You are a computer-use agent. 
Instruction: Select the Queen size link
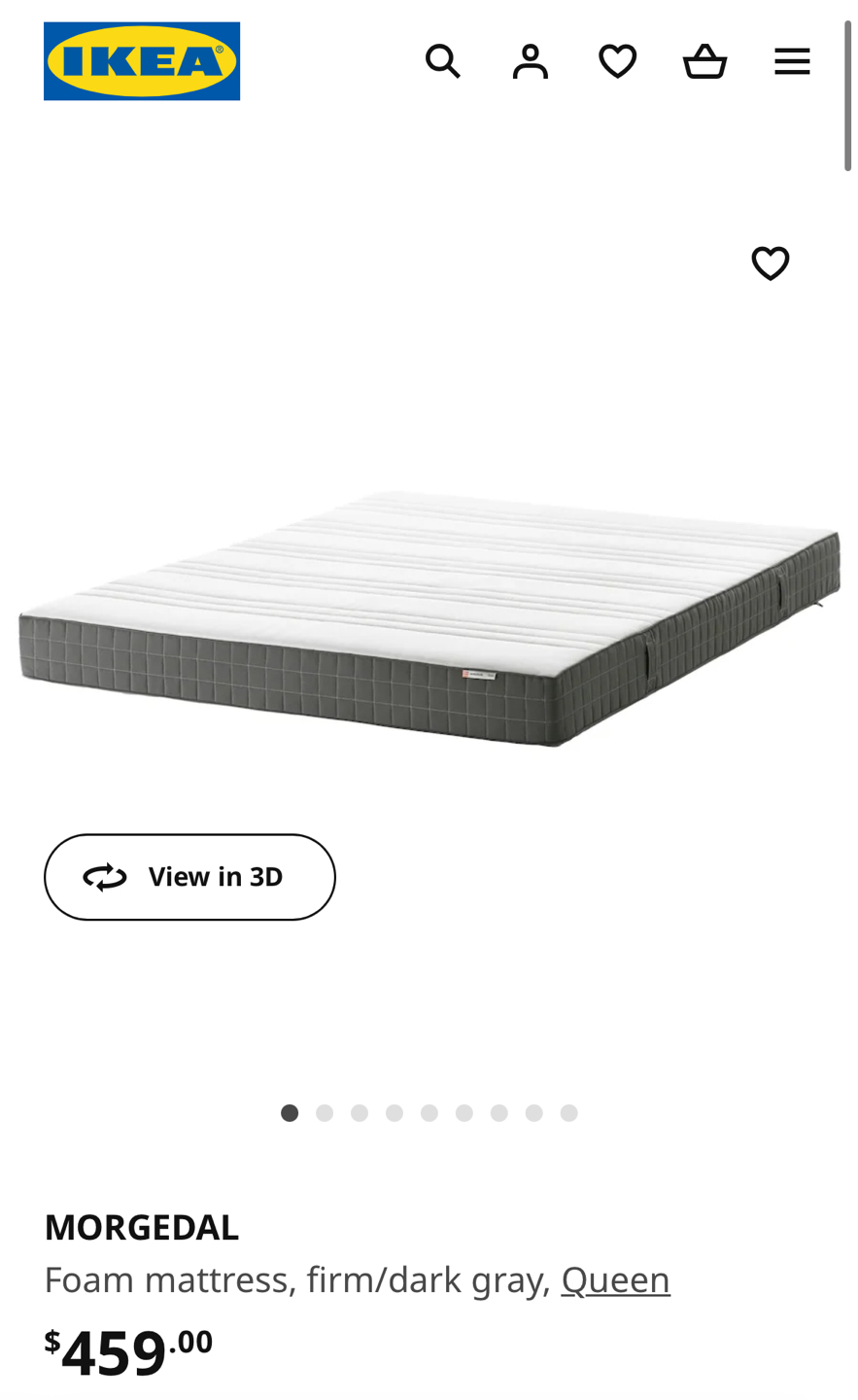pyautogui.click(x=615, y=1279)
